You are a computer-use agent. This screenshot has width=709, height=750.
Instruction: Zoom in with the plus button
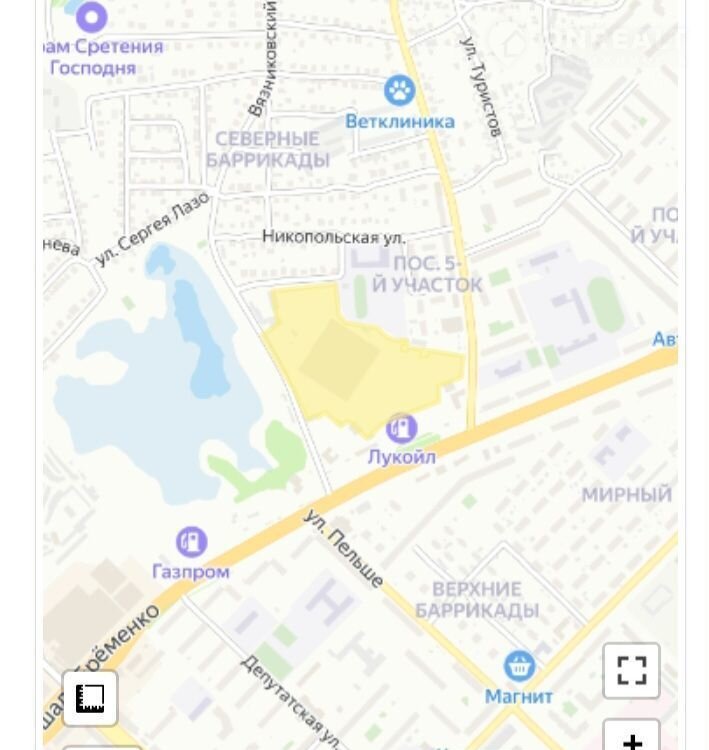(631, 738)
